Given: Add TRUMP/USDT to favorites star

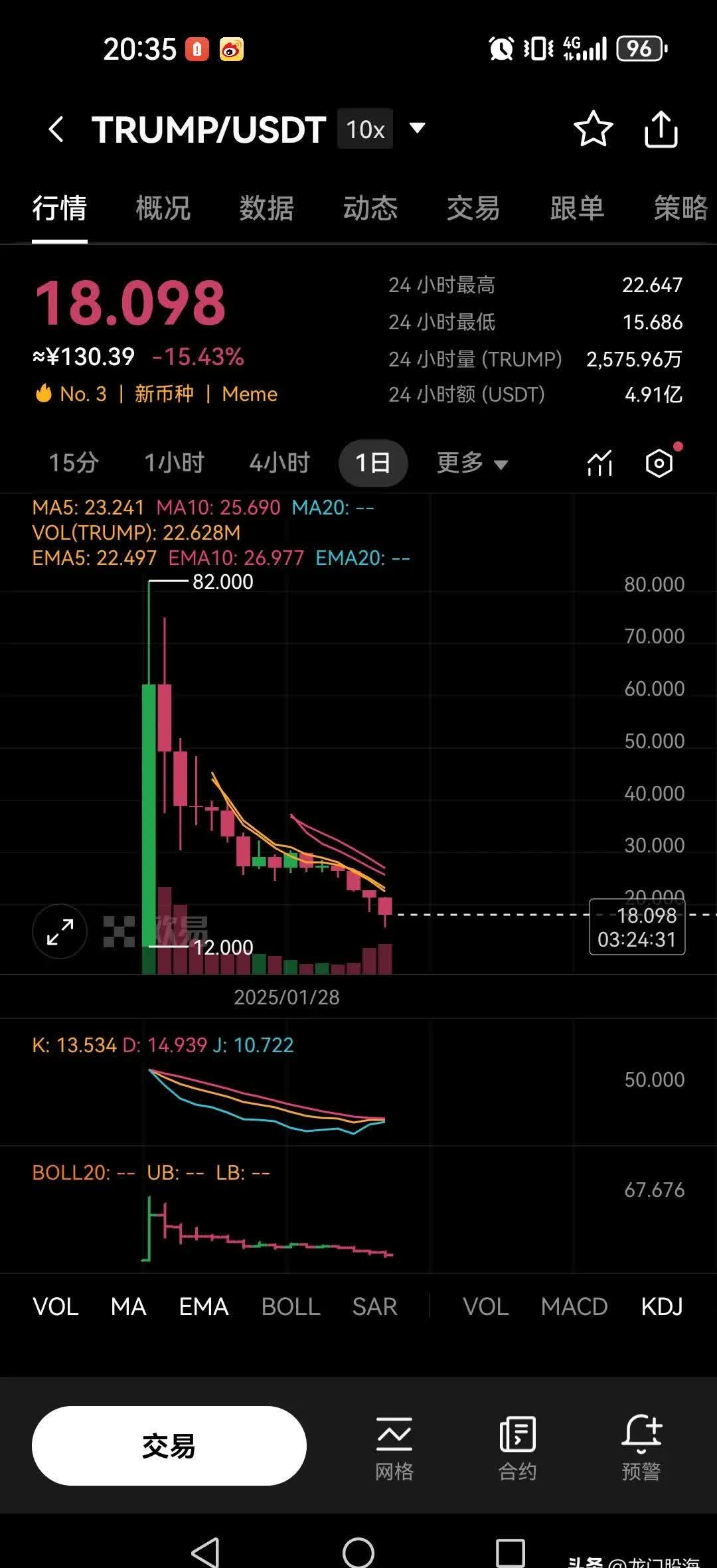Looking at the screenshot, I should pos(592,129).
